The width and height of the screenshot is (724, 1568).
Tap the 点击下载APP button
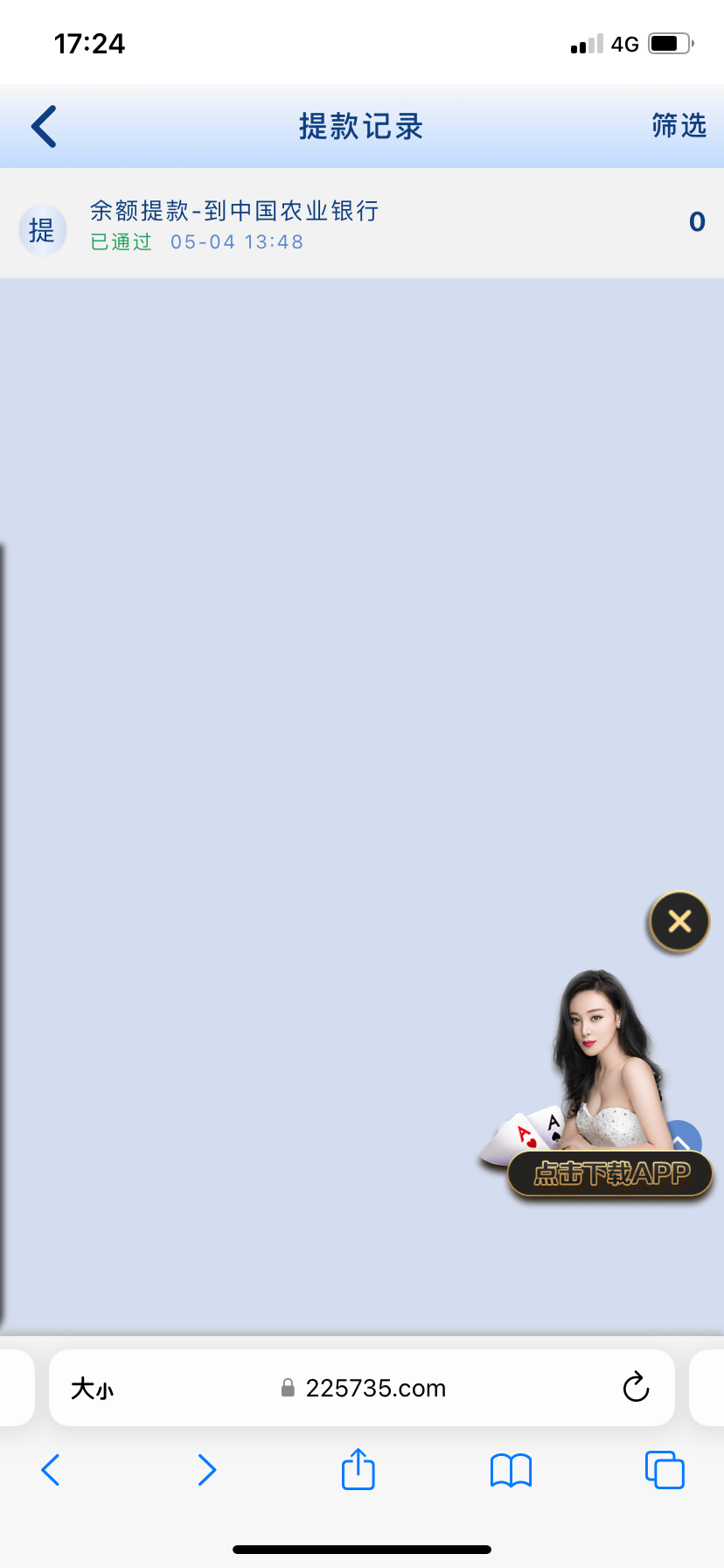coord(611,1173)
